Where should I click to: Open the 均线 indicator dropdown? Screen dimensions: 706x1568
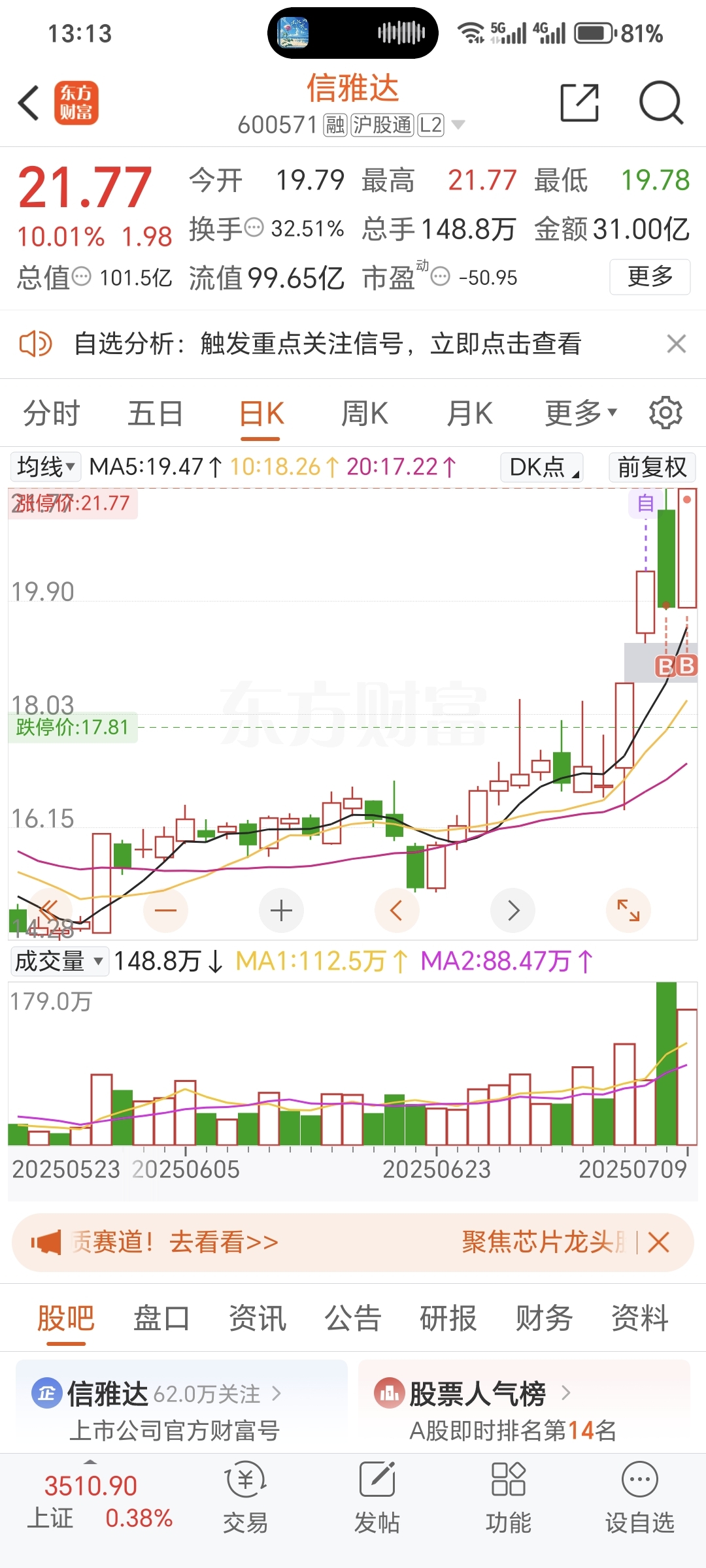point(45,467)
